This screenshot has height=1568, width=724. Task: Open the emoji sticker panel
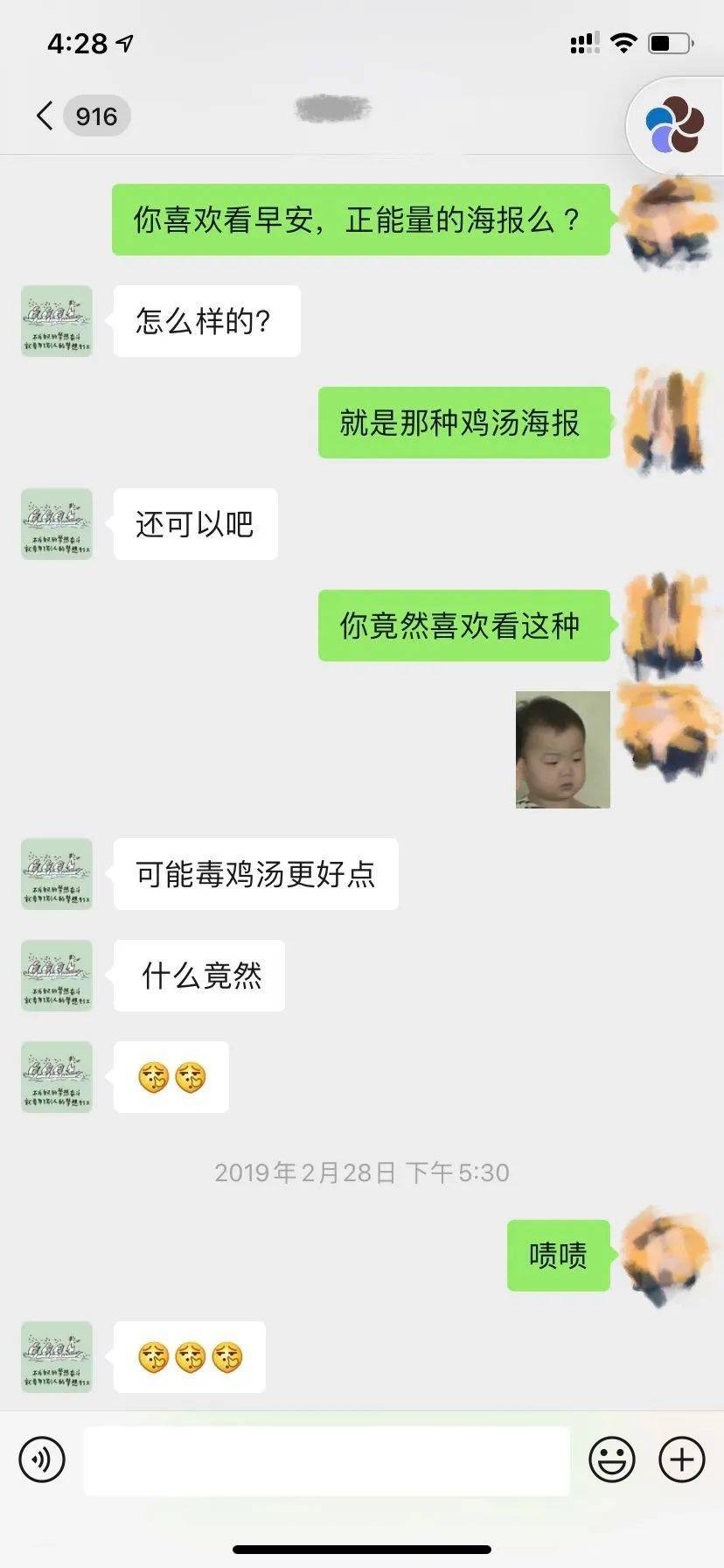(x=611, y=1459)
